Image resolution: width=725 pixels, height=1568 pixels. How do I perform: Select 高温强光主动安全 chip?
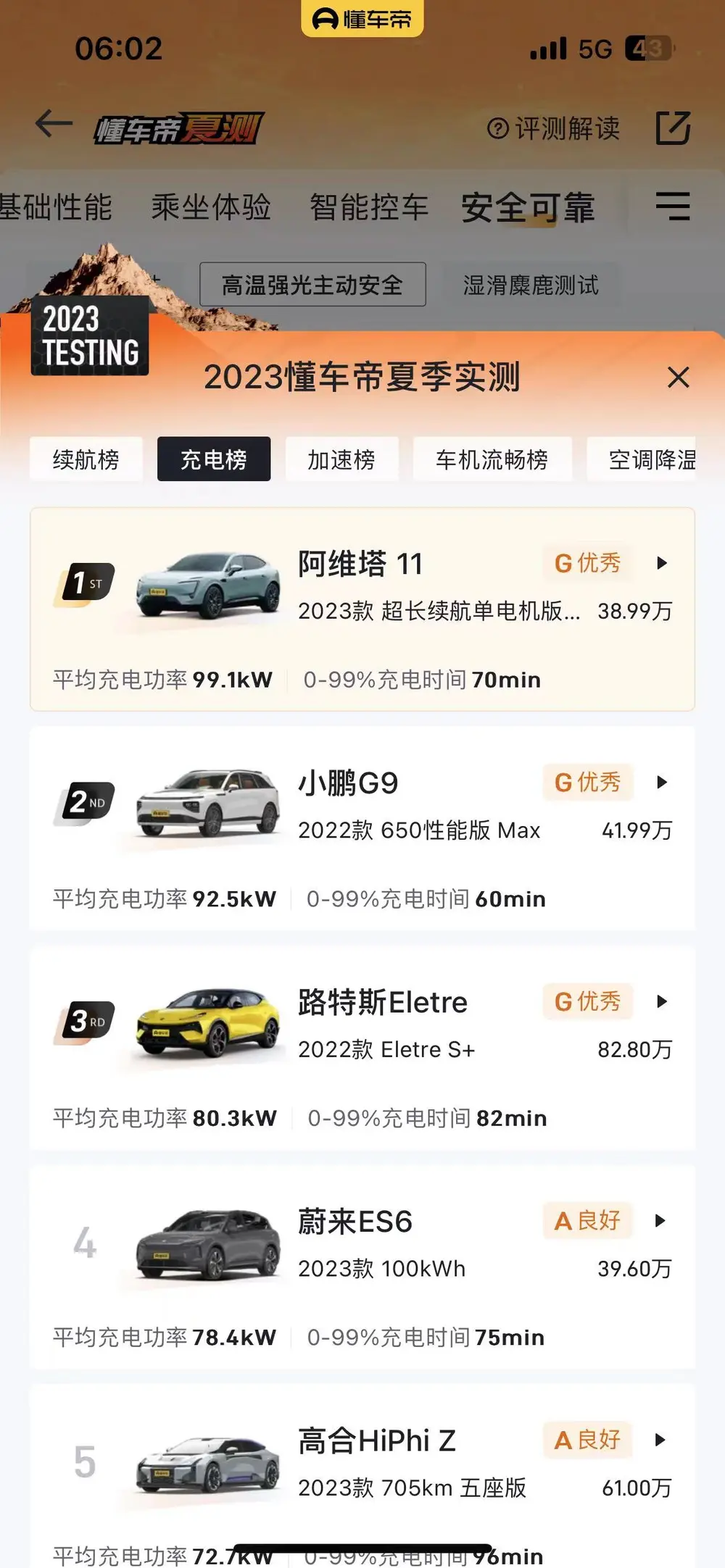tap(312, 285)
